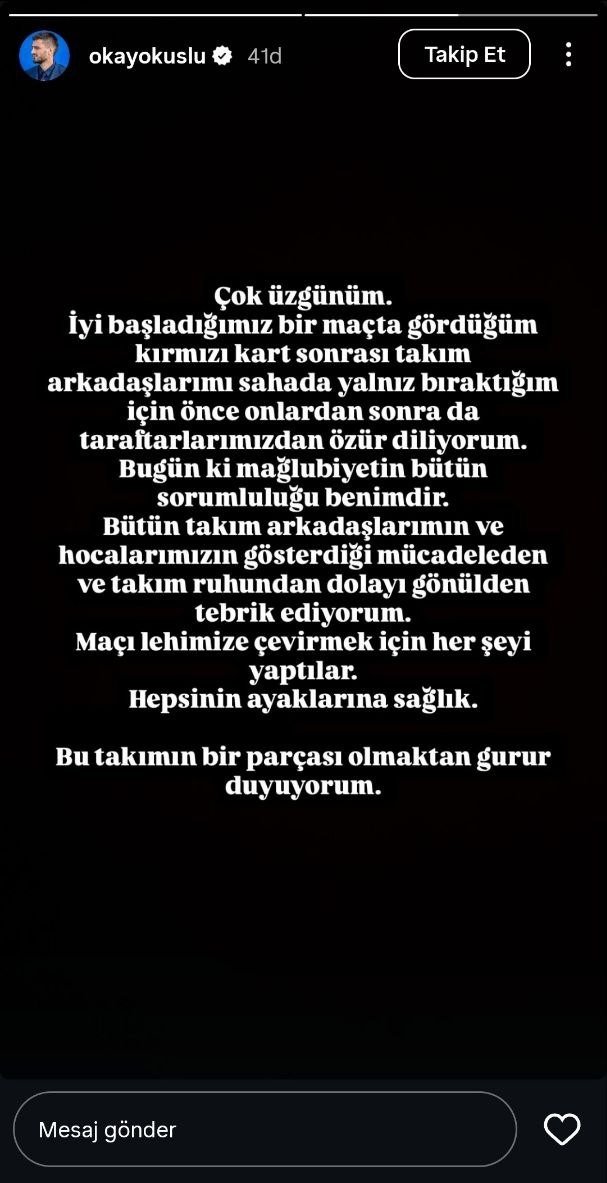Tap the okayokuslu username
This screenshot has height=1183, width=607.
coord(147,56)
